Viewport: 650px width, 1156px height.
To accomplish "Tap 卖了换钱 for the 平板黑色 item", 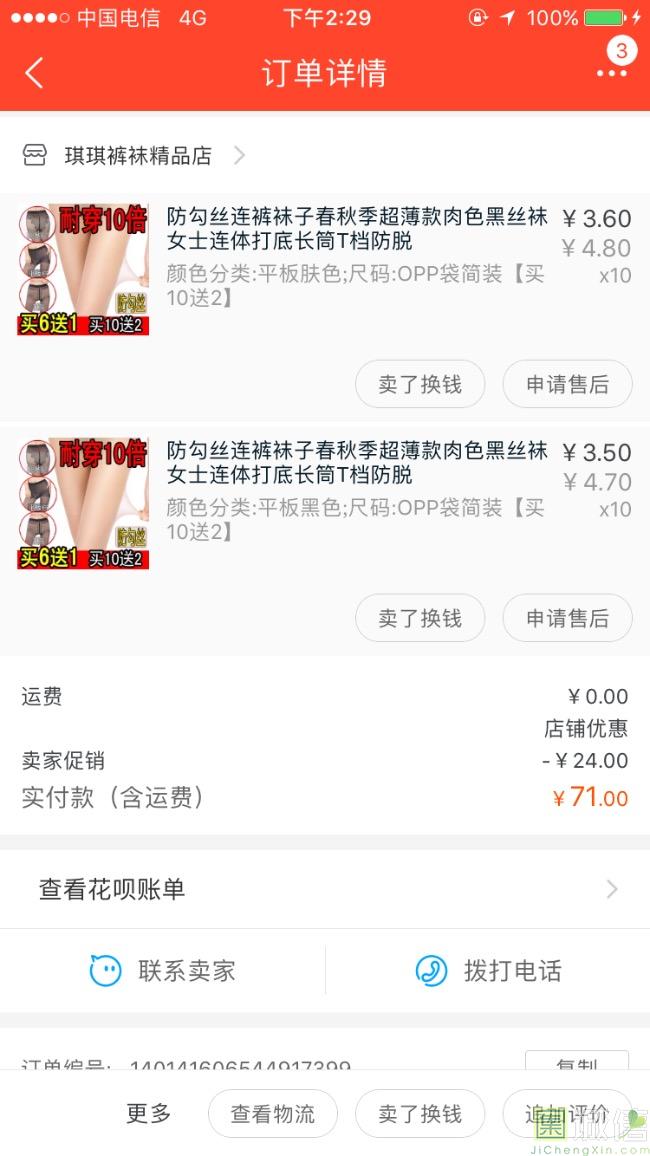I will (x=420, y=618).
